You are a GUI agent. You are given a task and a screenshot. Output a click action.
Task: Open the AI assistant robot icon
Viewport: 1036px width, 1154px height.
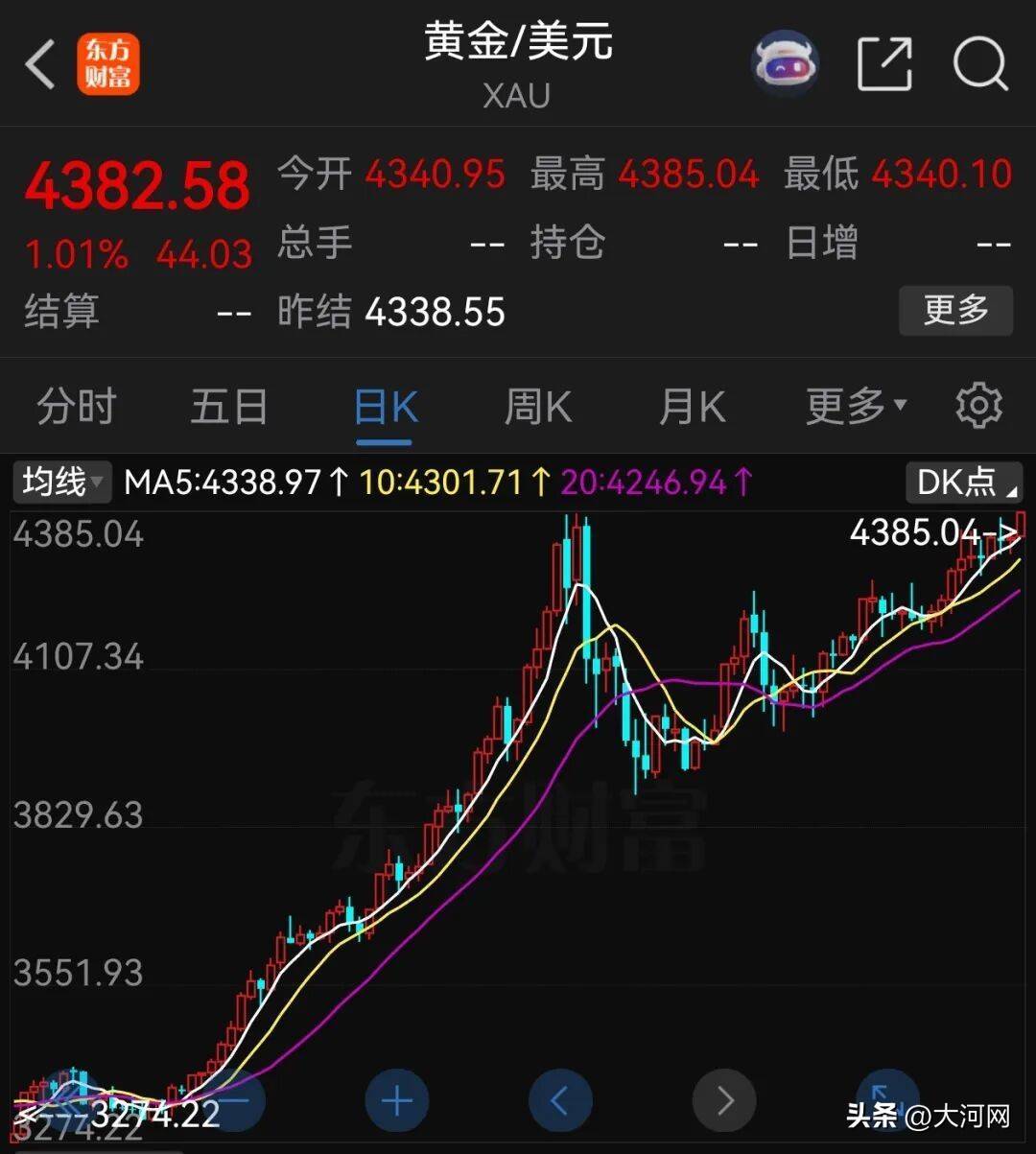[x=784, y=64]
